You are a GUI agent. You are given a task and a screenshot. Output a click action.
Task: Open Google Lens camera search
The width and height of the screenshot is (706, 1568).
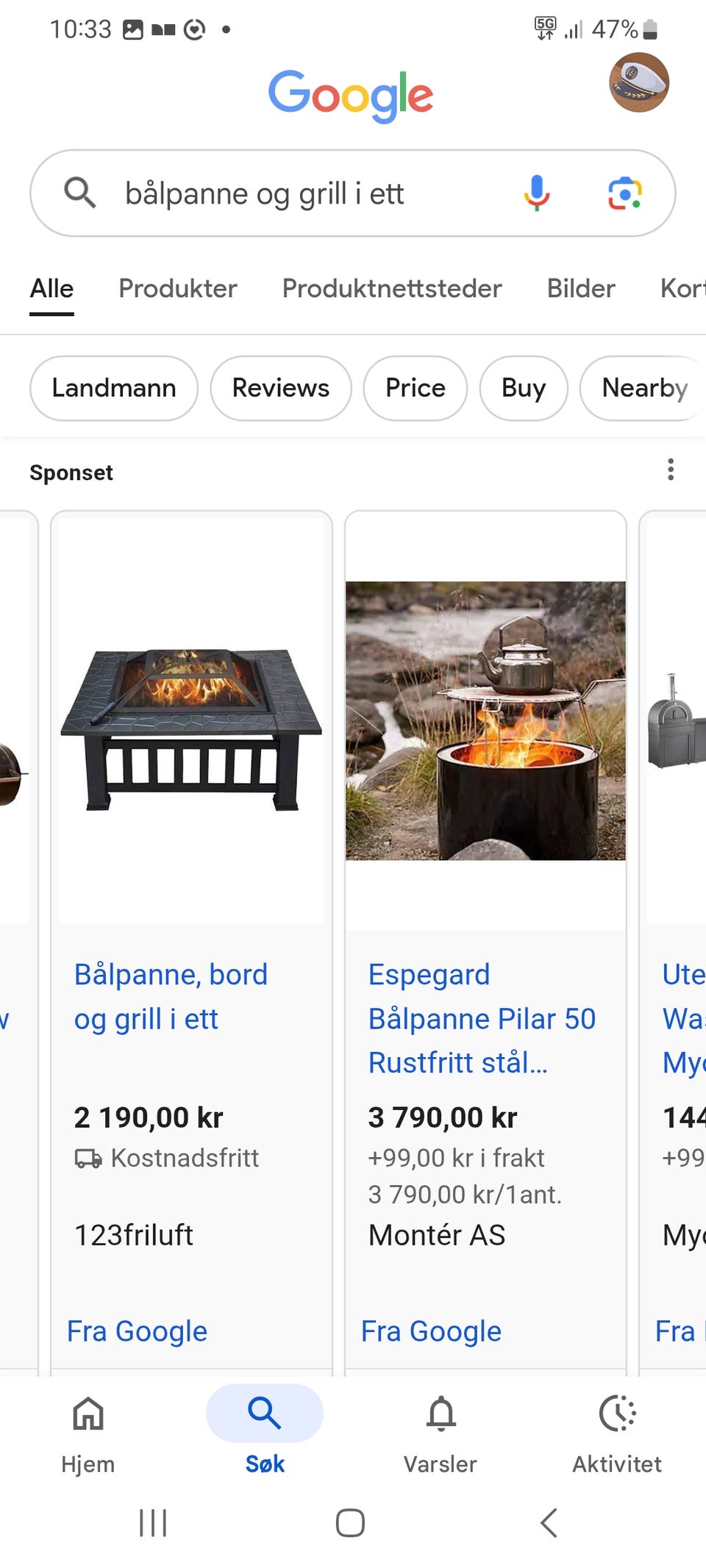coord(624,193)
